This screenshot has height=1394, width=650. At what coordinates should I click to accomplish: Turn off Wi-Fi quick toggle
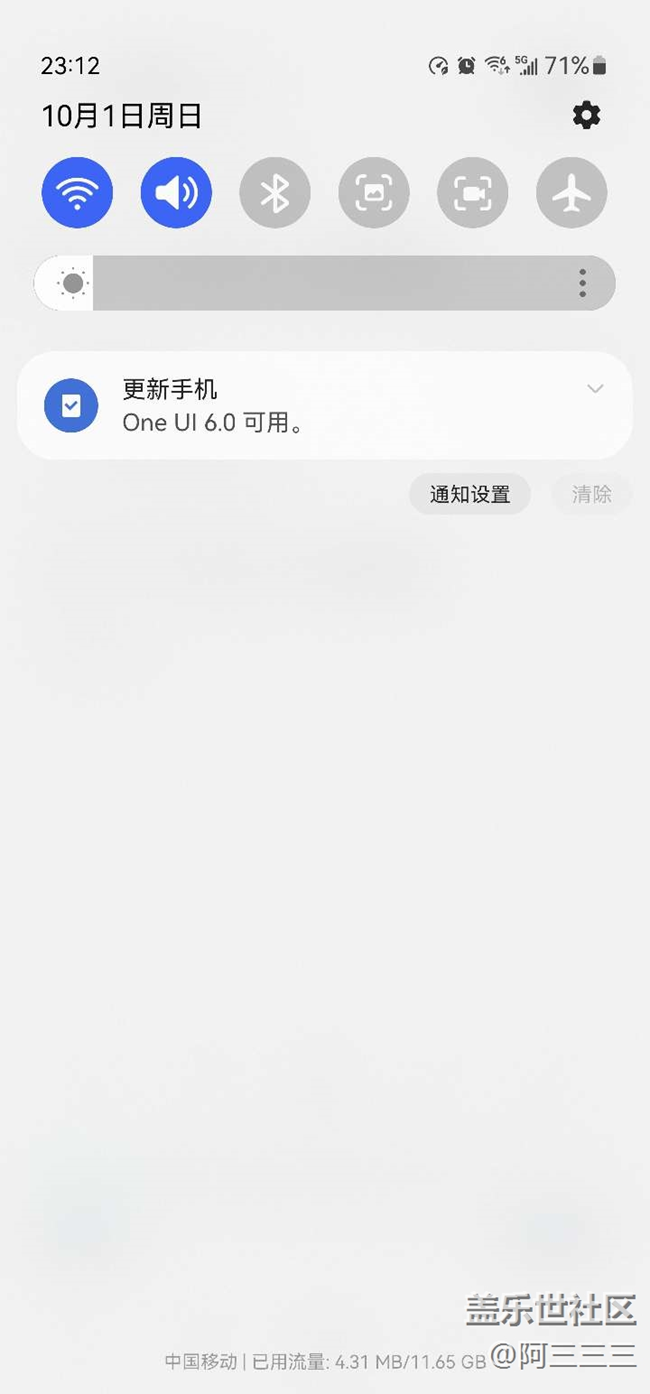pos(77,192)
